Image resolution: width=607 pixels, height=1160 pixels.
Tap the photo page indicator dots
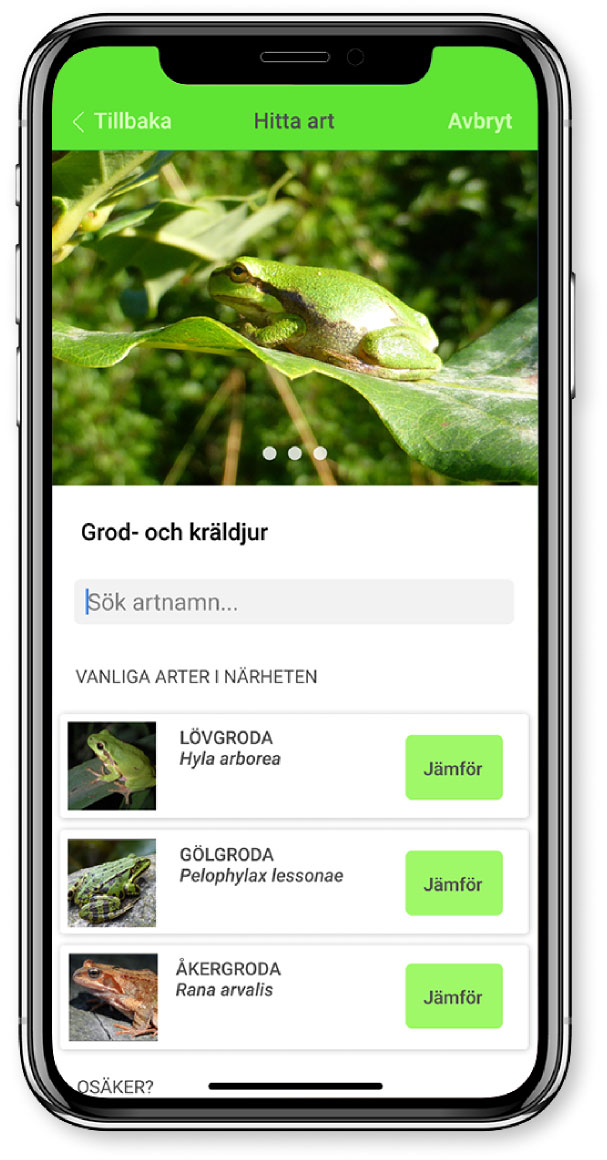click(294, 453)
